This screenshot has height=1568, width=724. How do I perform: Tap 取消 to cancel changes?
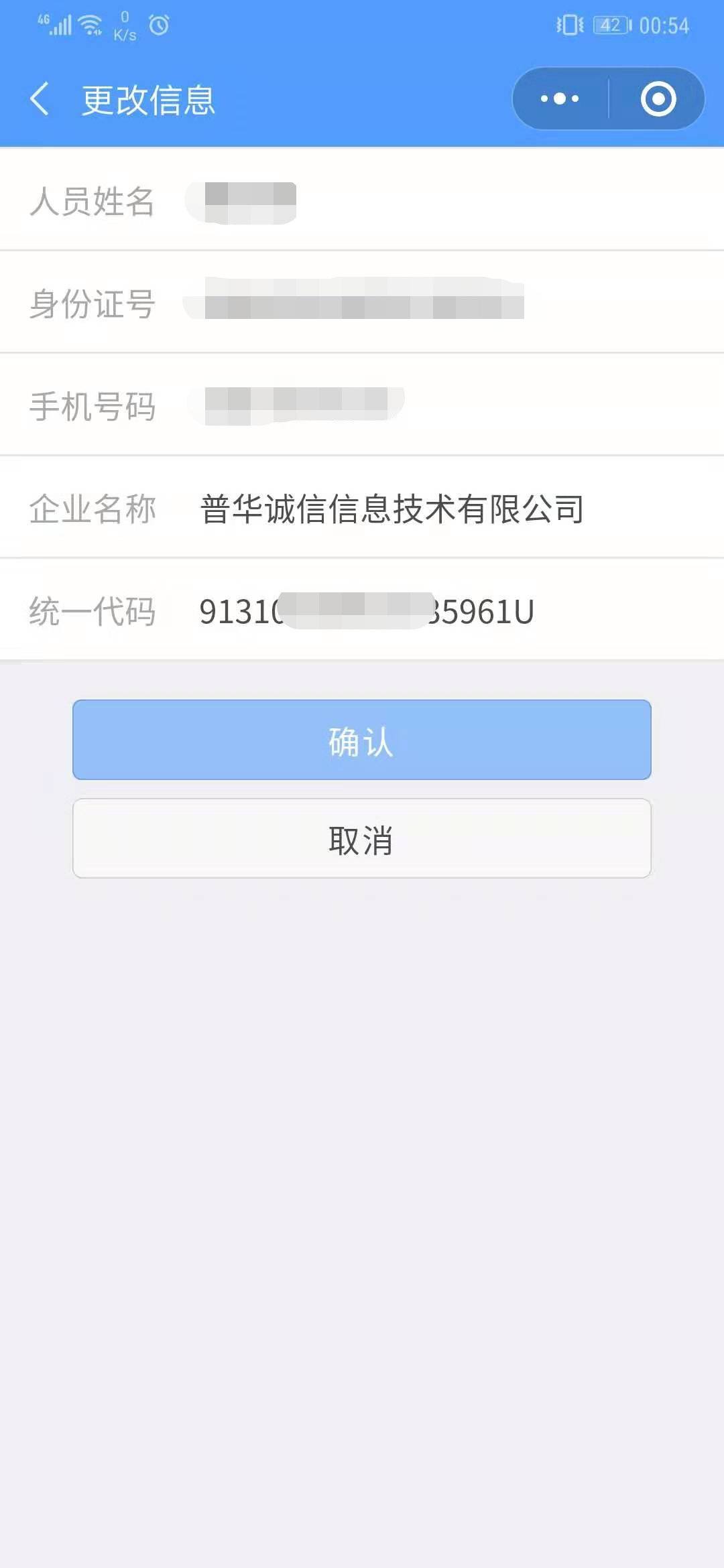point(362,838)
